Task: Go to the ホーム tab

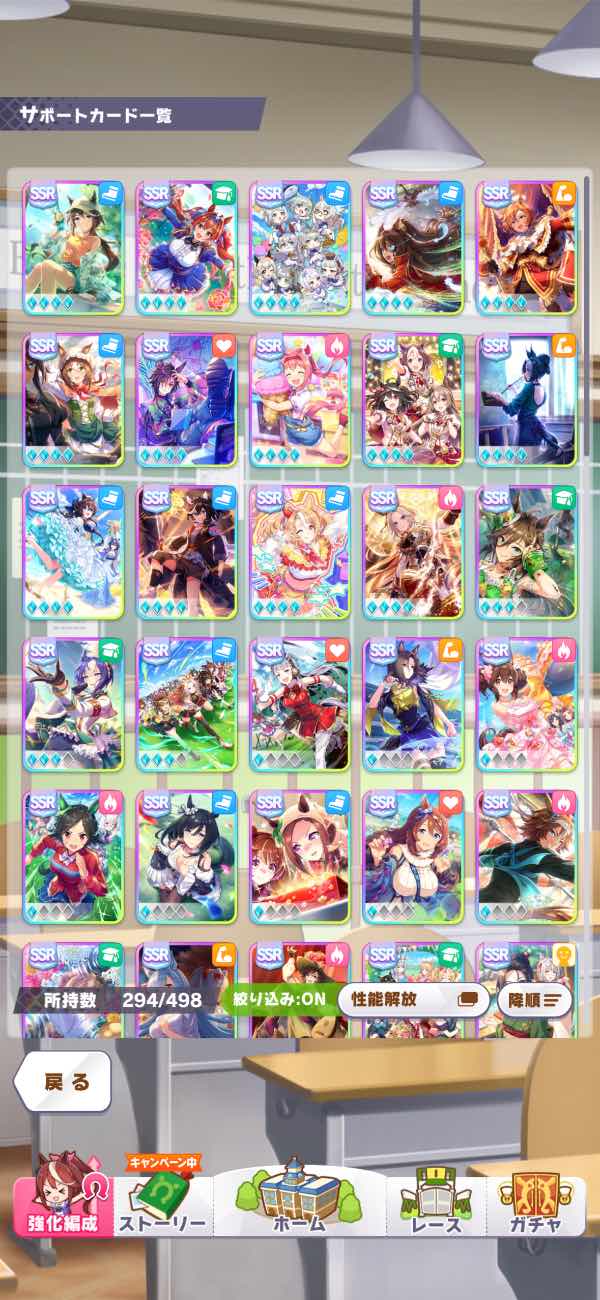Action: [x=301, y=1200]
